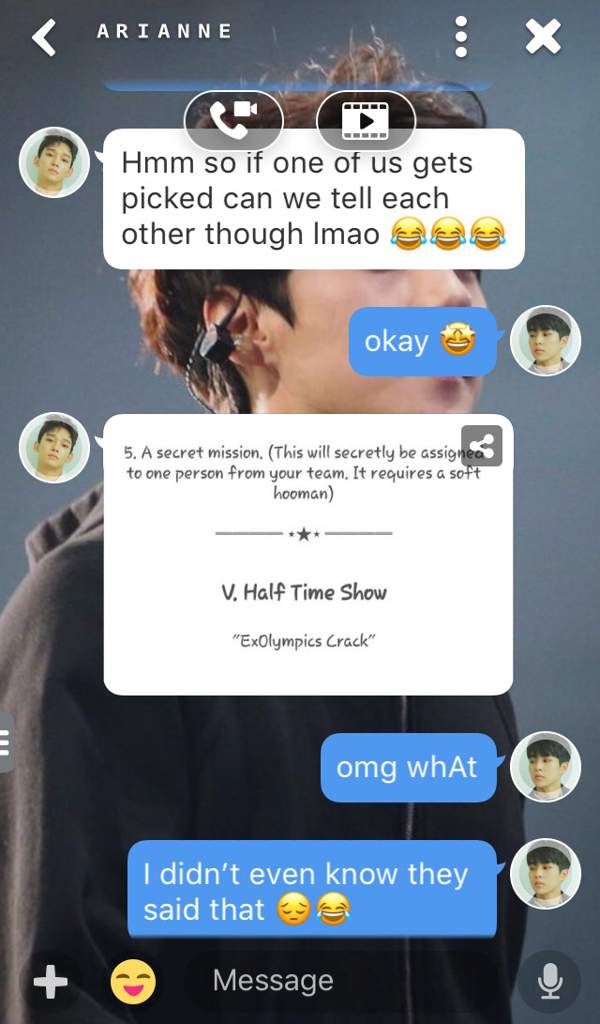Share the linked Half Time Show post
Viewport: 600px width, 1024px height.
(481, 446)
